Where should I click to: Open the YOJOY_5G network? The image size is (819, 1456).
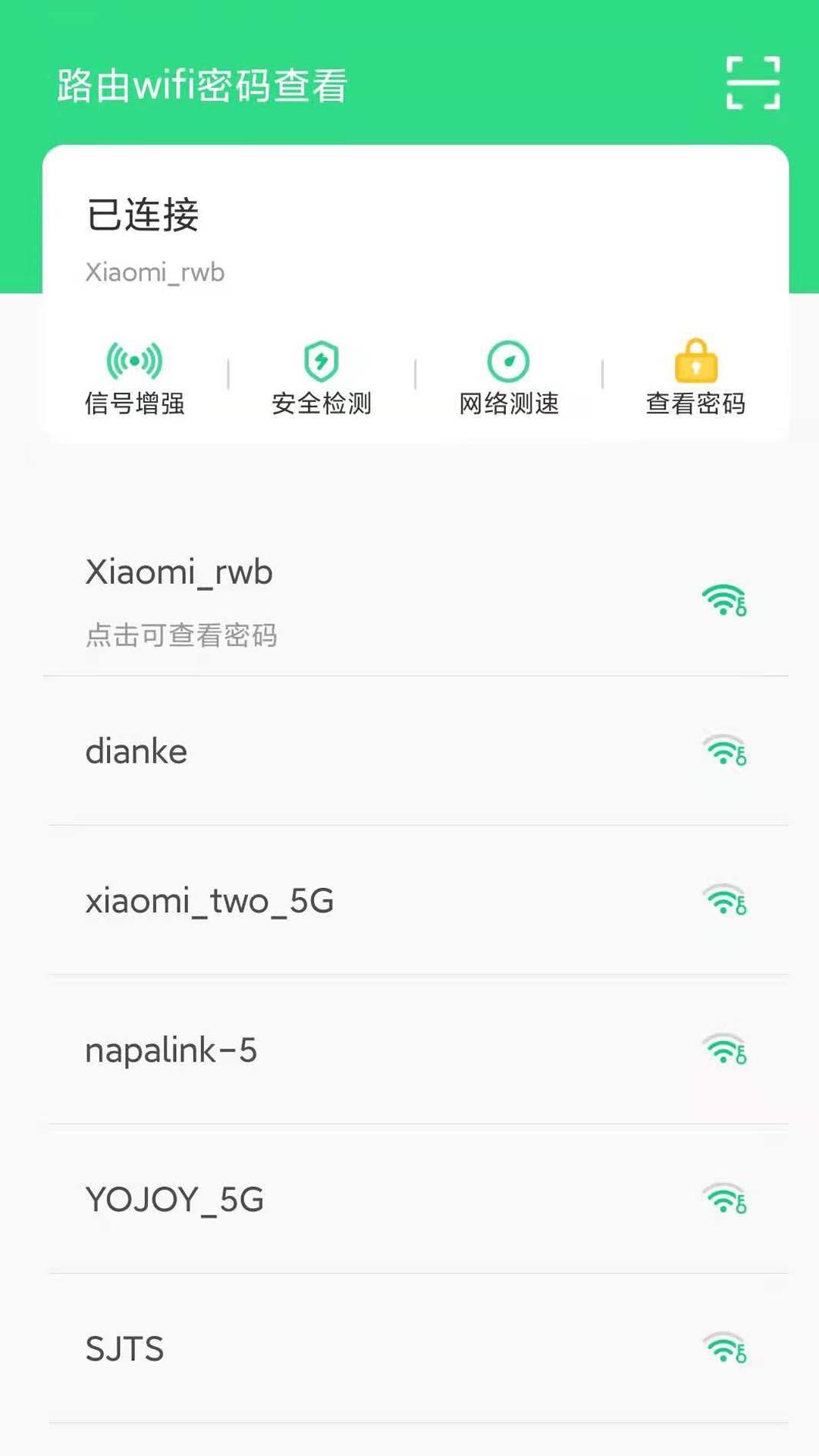pyautogui.click(x=416, y=1199)
